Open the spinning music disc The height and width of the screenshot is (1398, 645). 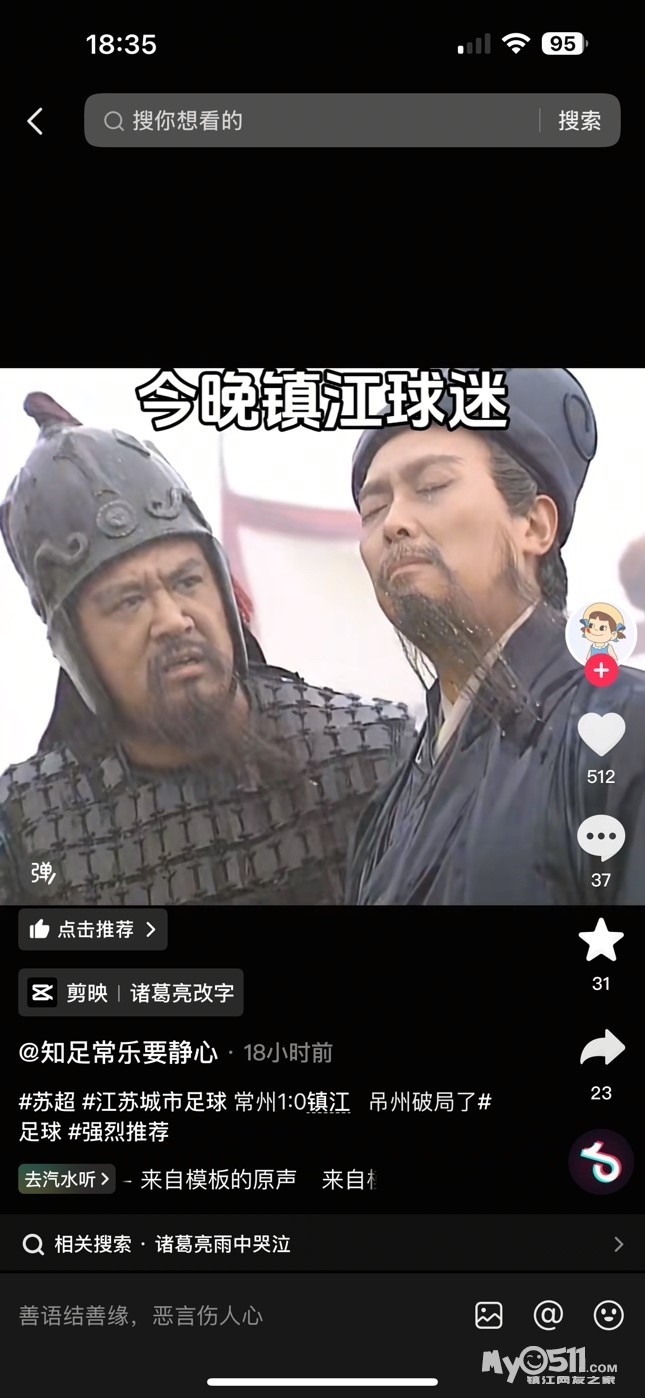coord(601,1162)
